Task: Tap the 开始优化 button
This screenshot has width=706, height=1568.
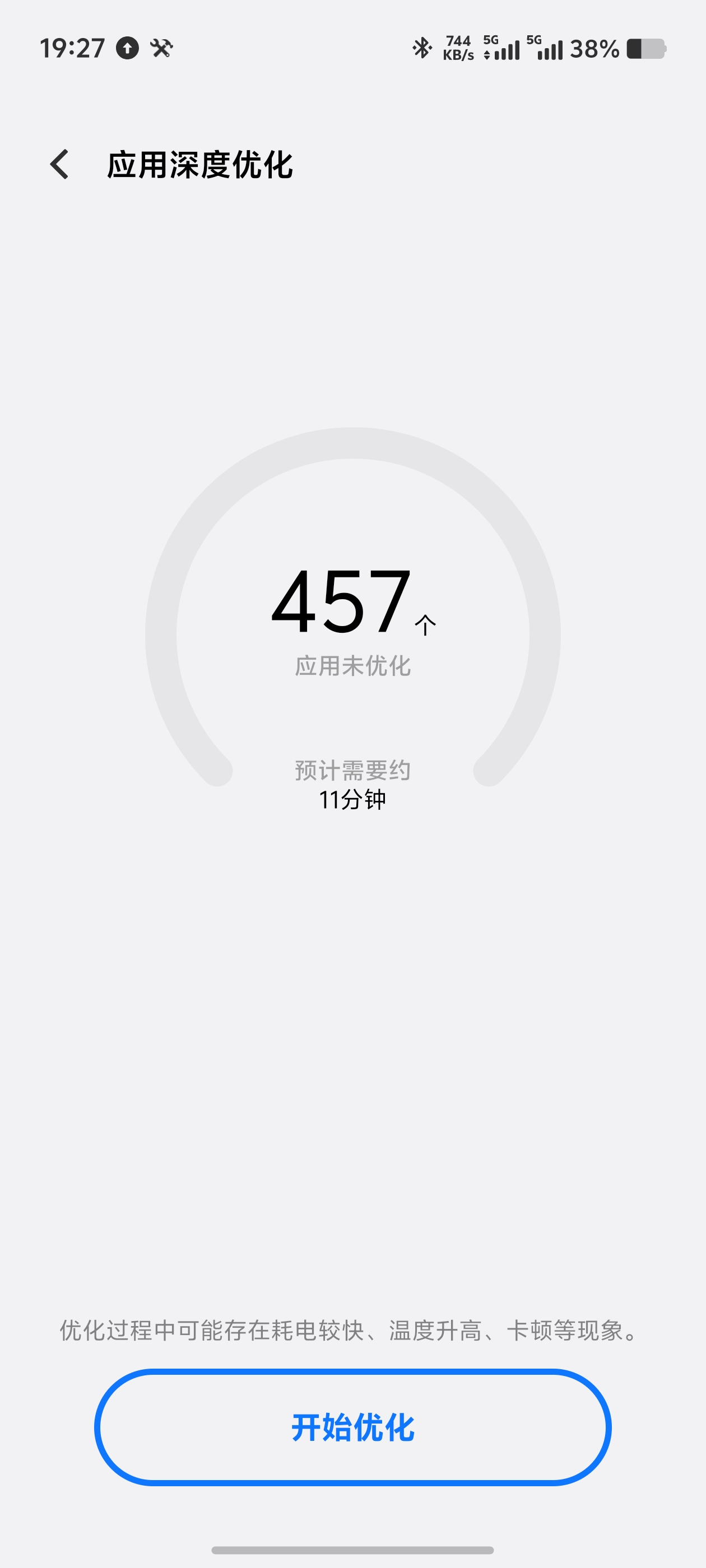Action: pos(352,1427)
